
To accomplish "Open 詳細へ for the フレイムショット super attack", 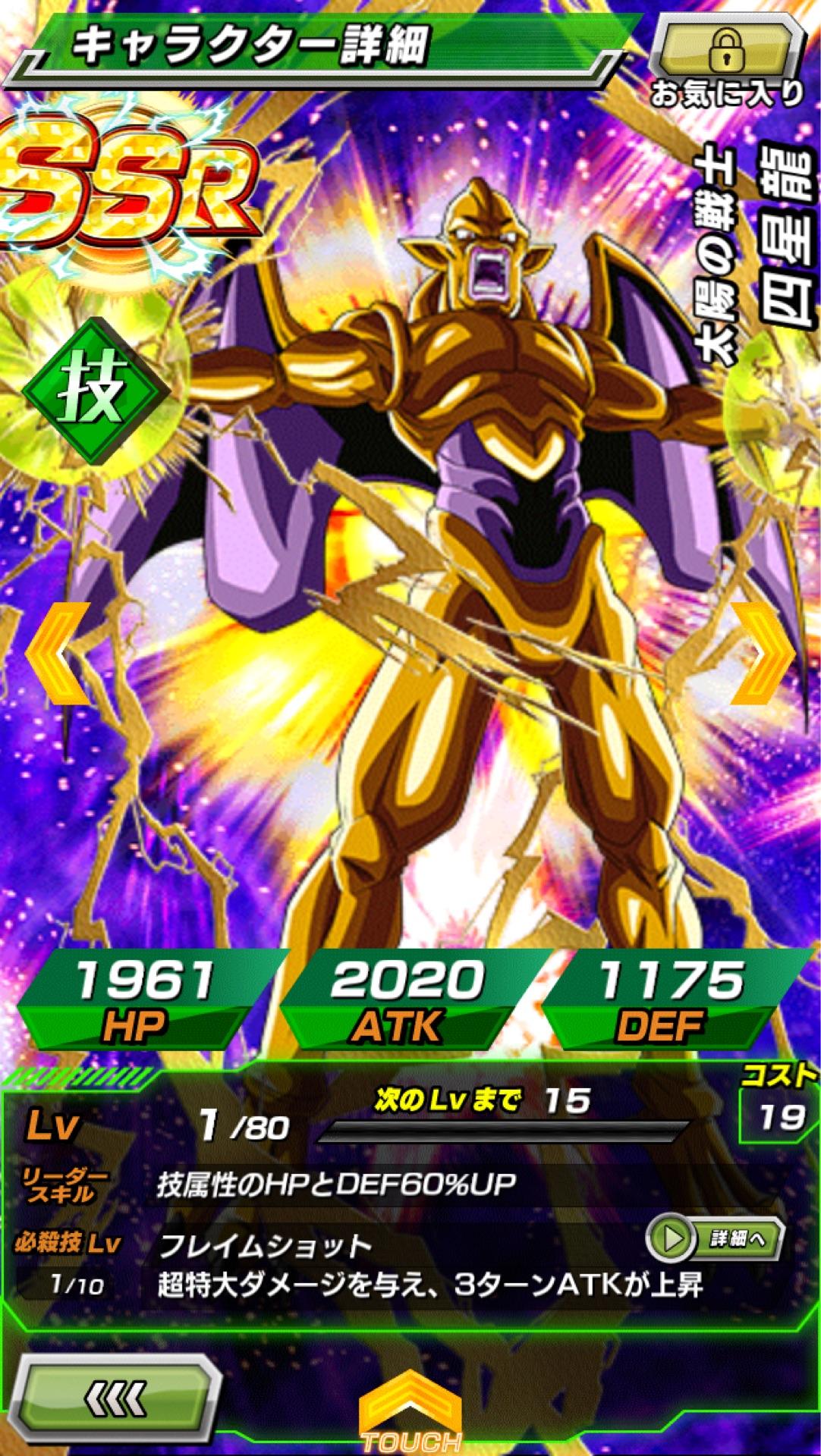I will point(714,1238).
